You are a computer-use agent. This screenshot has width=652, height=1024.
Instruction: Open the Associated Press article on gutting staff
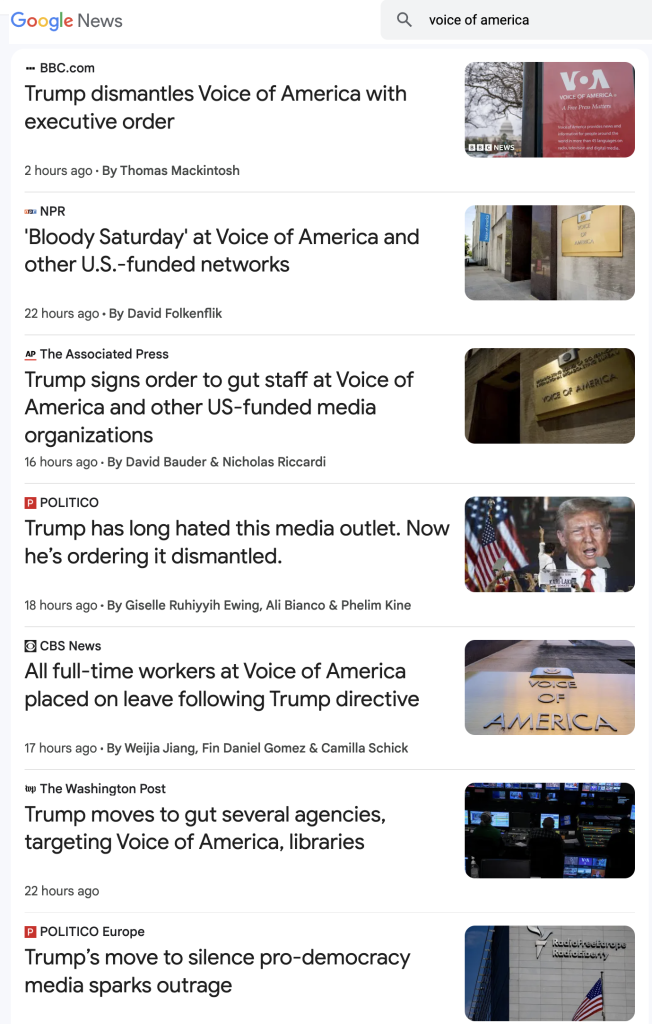219,407
